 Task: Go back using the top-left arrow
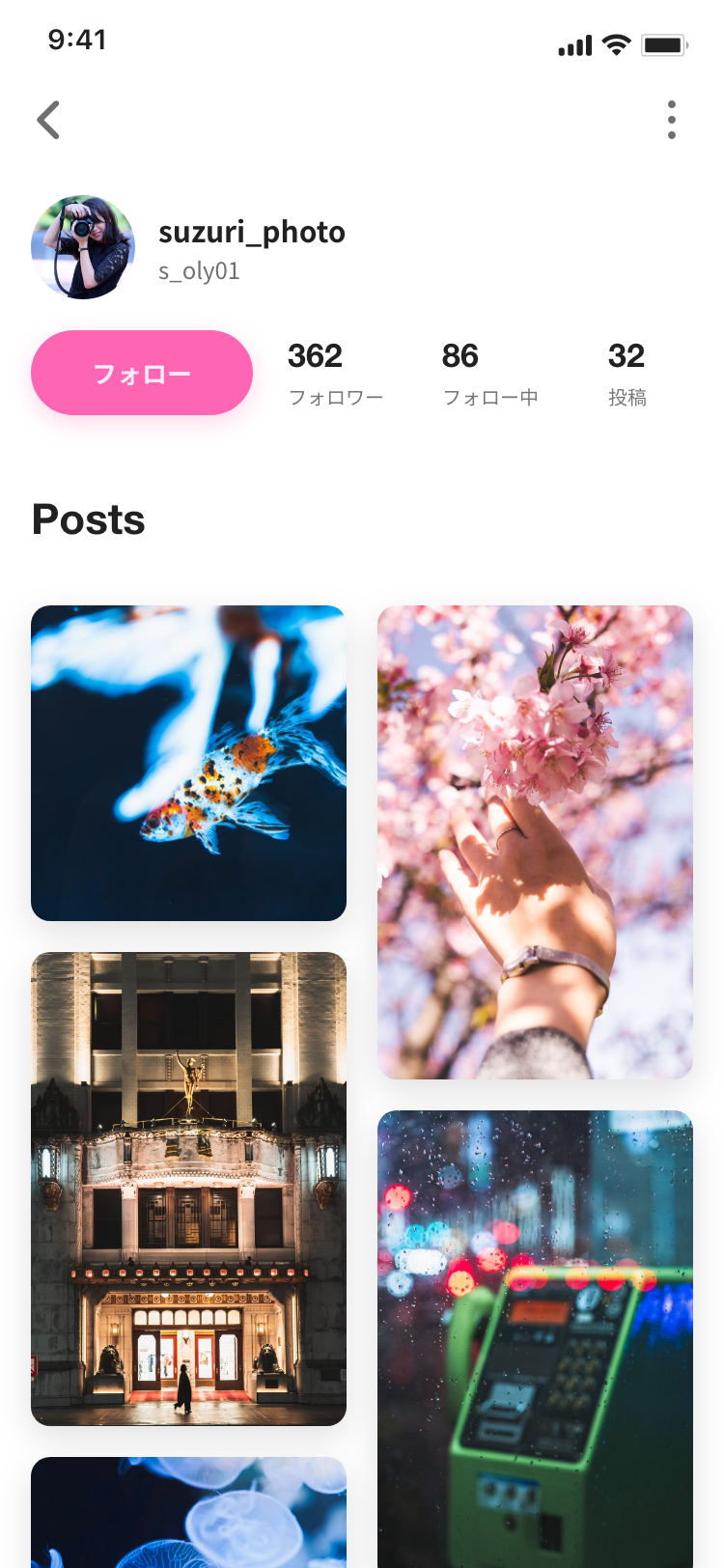click(x=49, y=121)
